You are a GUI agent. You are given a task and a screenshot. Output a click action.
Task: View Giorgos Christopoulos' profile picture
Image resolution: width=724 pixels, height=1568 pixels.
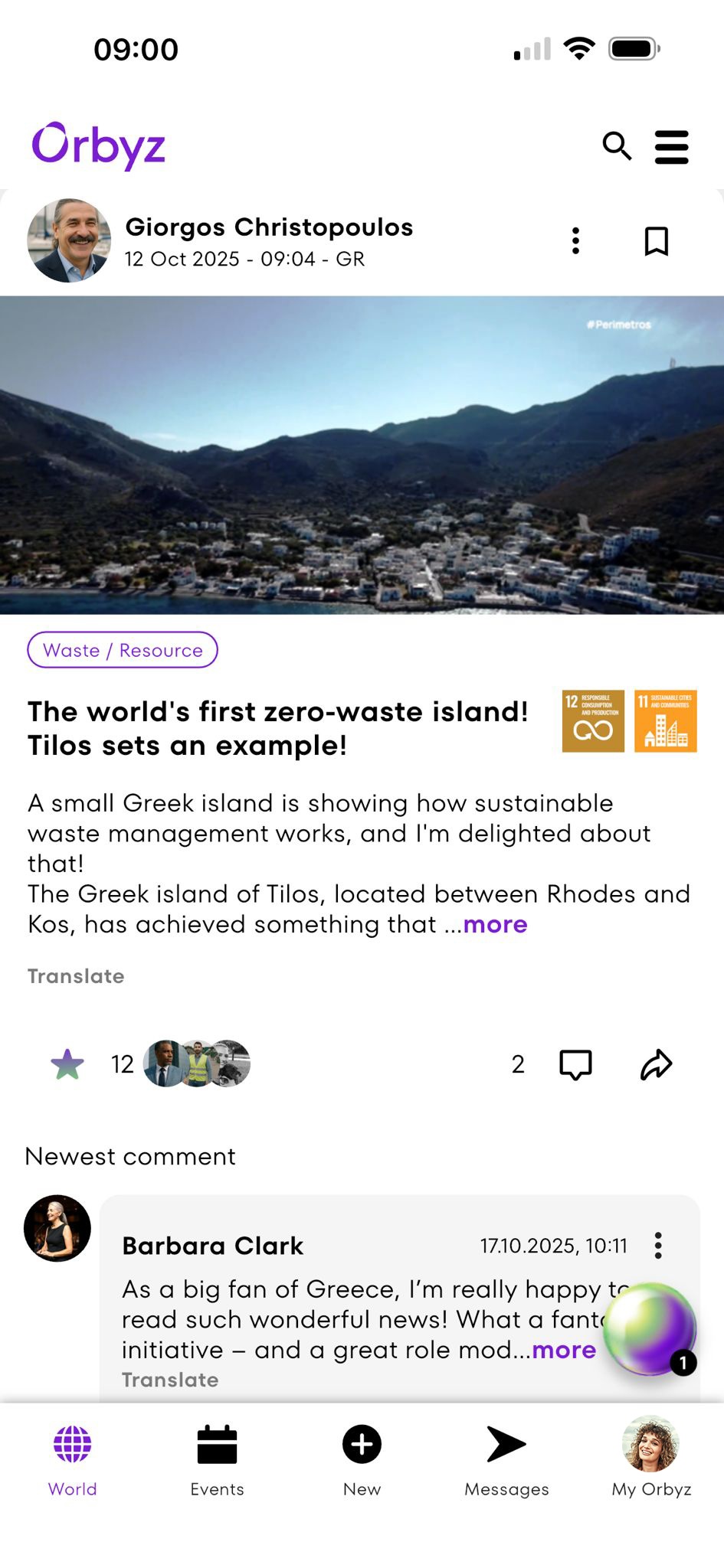[x=69, y=240]
